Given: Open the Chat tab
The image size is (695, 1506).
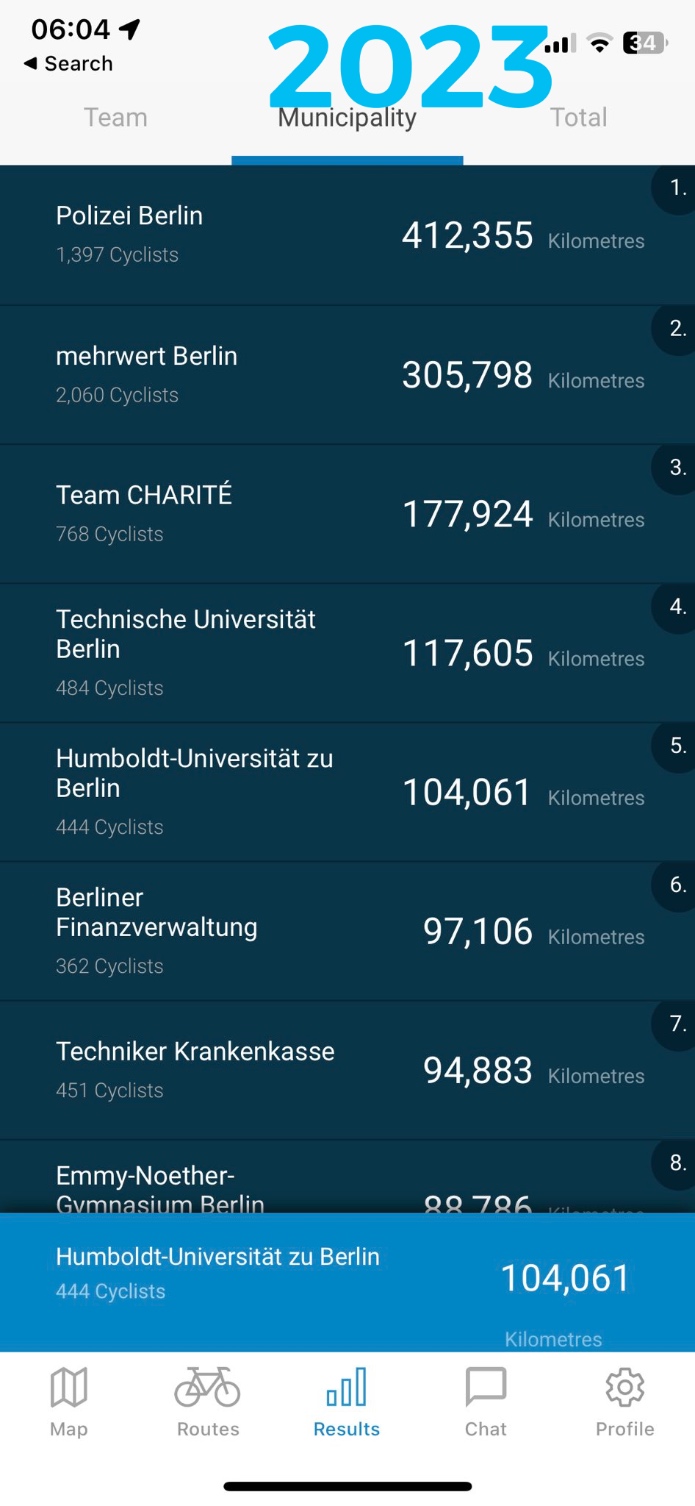Looking at the screenshot, I should coord(486,1402).
